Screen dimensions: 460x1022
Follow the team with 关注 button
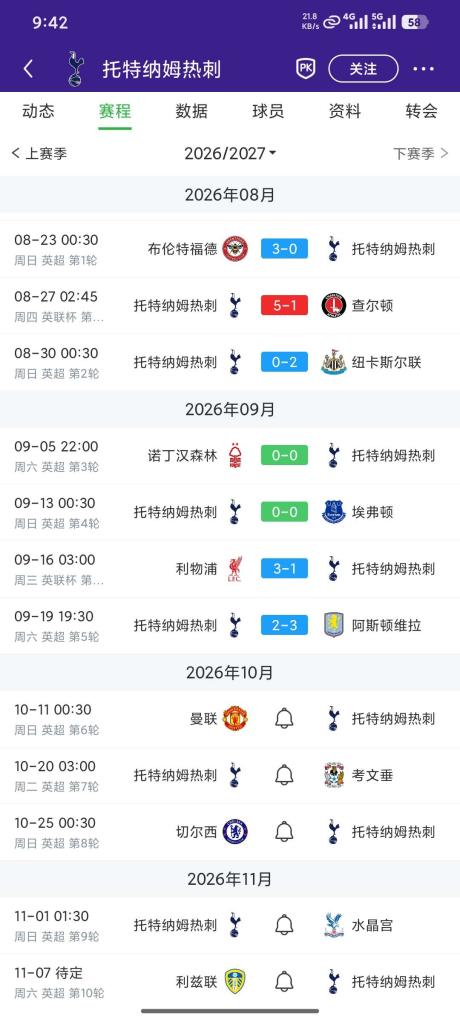click(363, 68)
